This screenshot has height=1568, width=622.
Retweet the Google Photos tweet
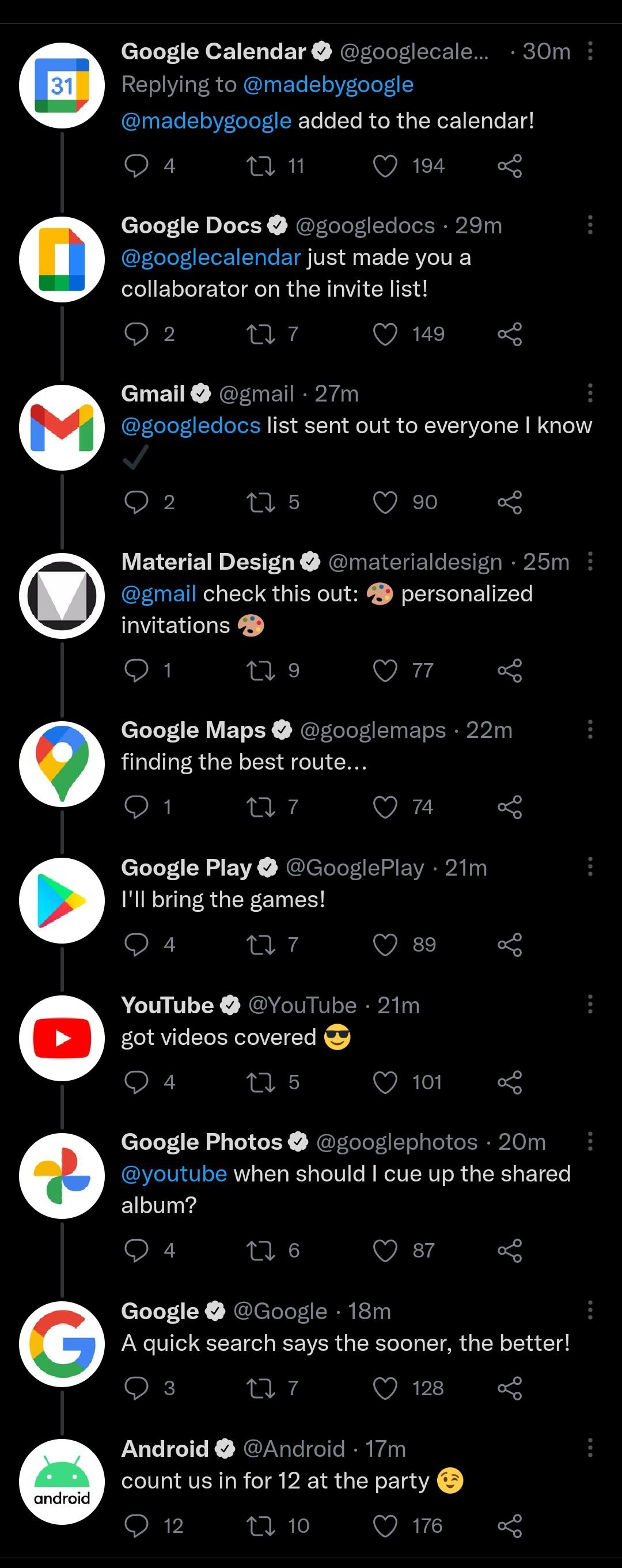pyautogui.click(x=260, y=1250)
